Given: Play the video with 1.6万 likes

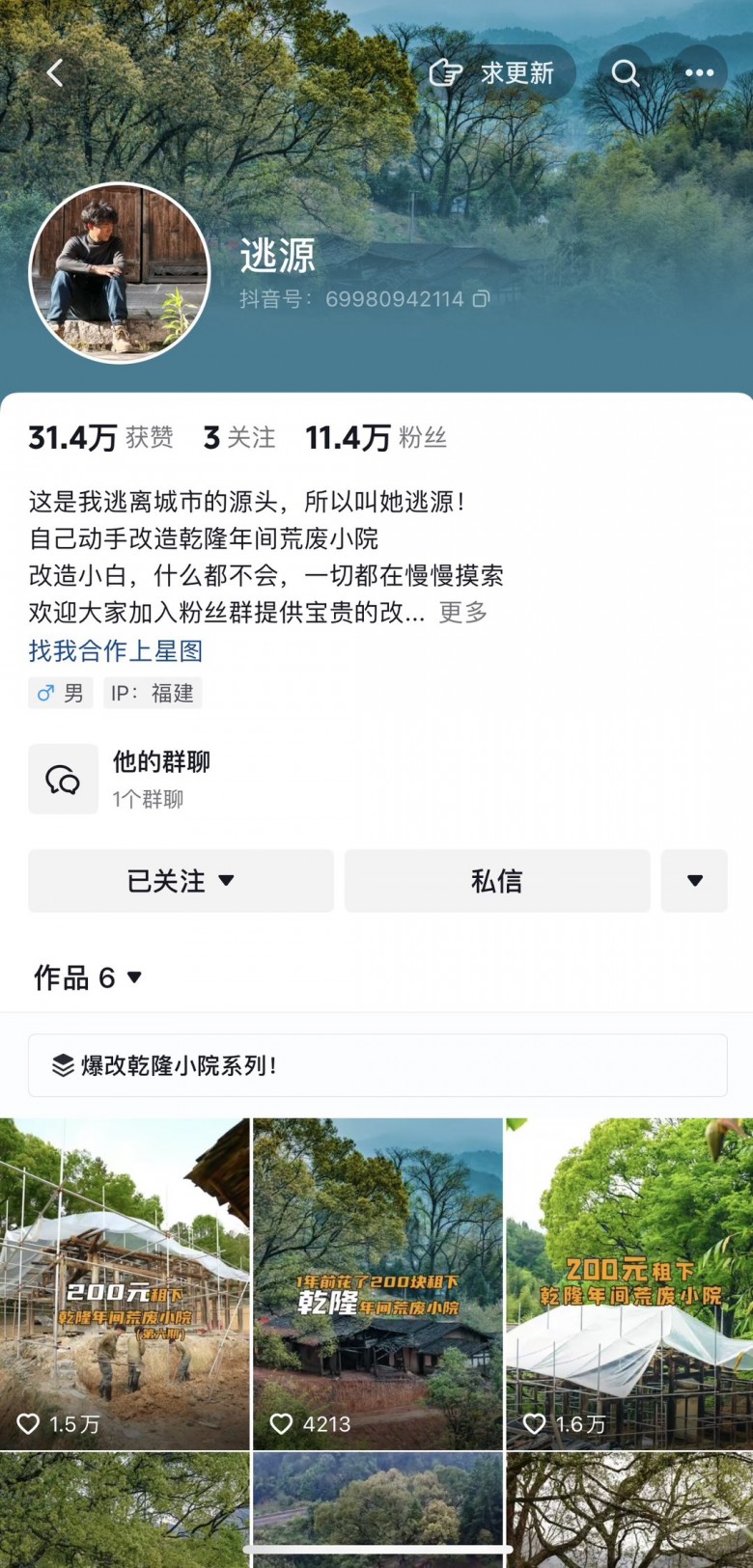Looking at the screenshot, I should point(629,1283).
